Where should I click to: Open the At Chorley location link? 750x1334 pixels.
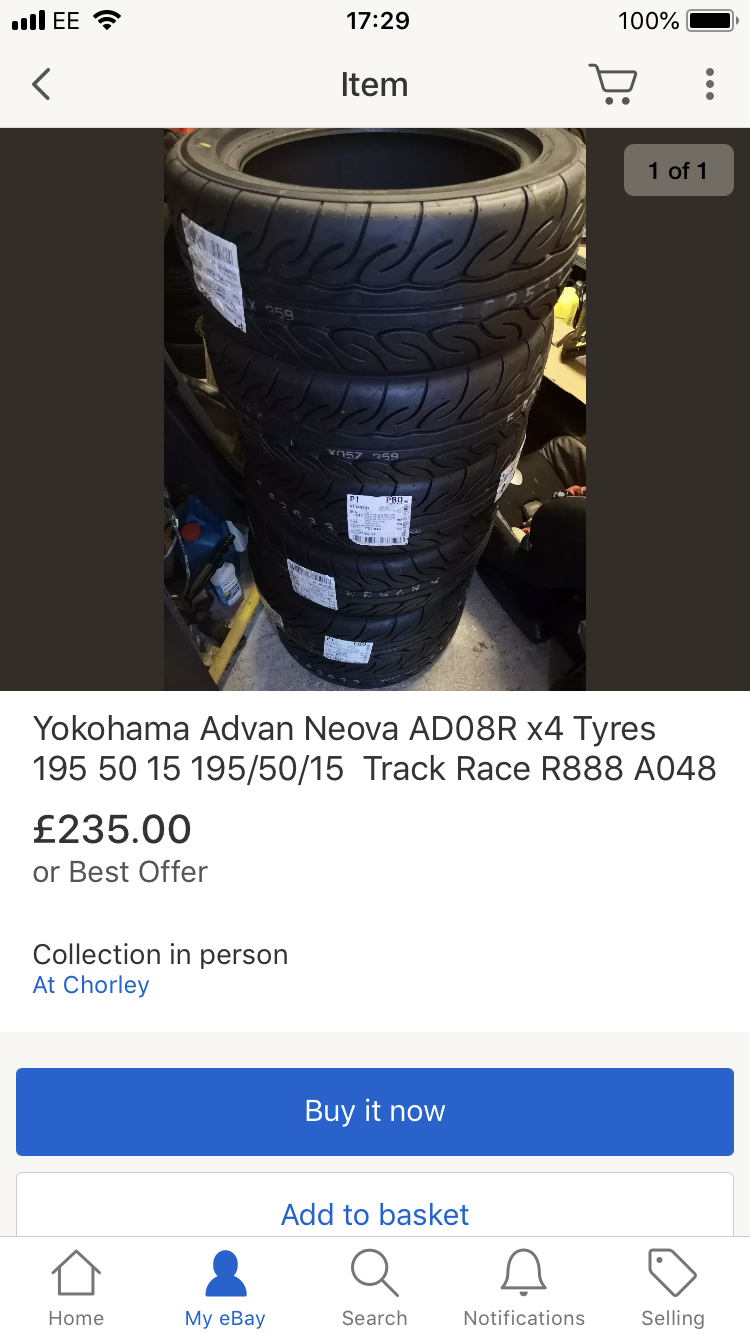click(x=91, y=985)
